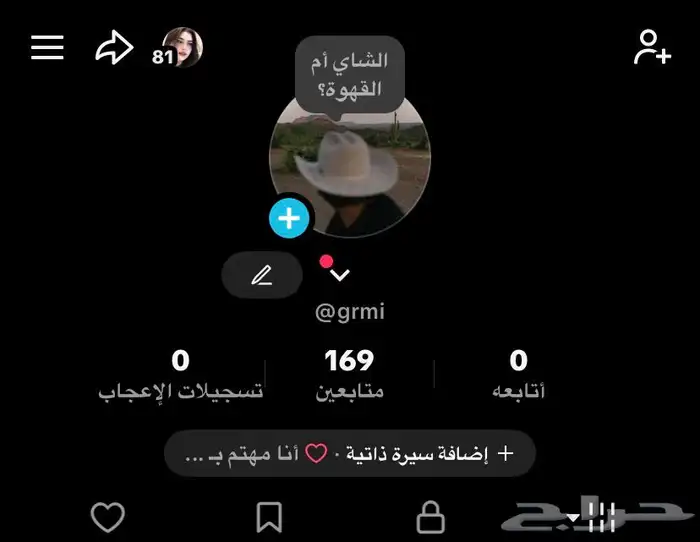700x542 pixels.
Task: View profile visitors with 81 badge
Action: pyautogui.click(x=178, y=48)
